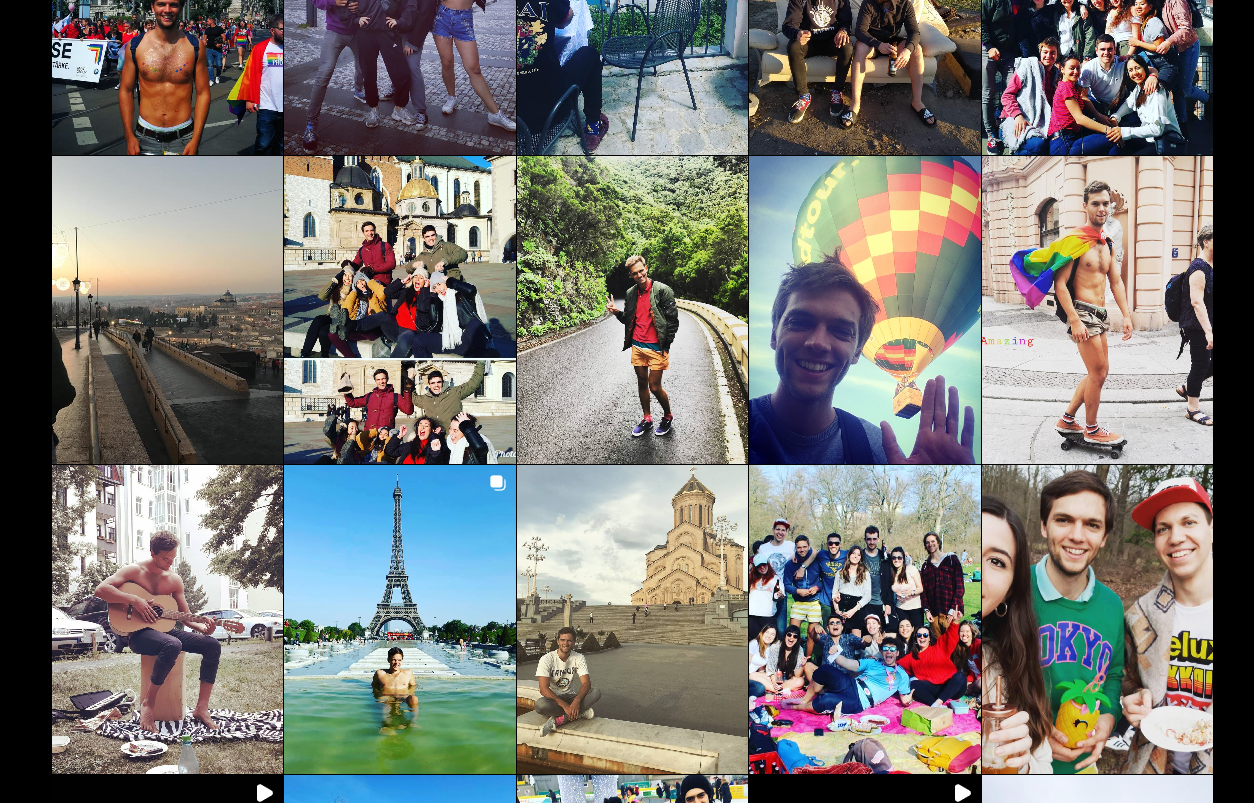Open the sunset bridge cityscape post

pos(167,310)
